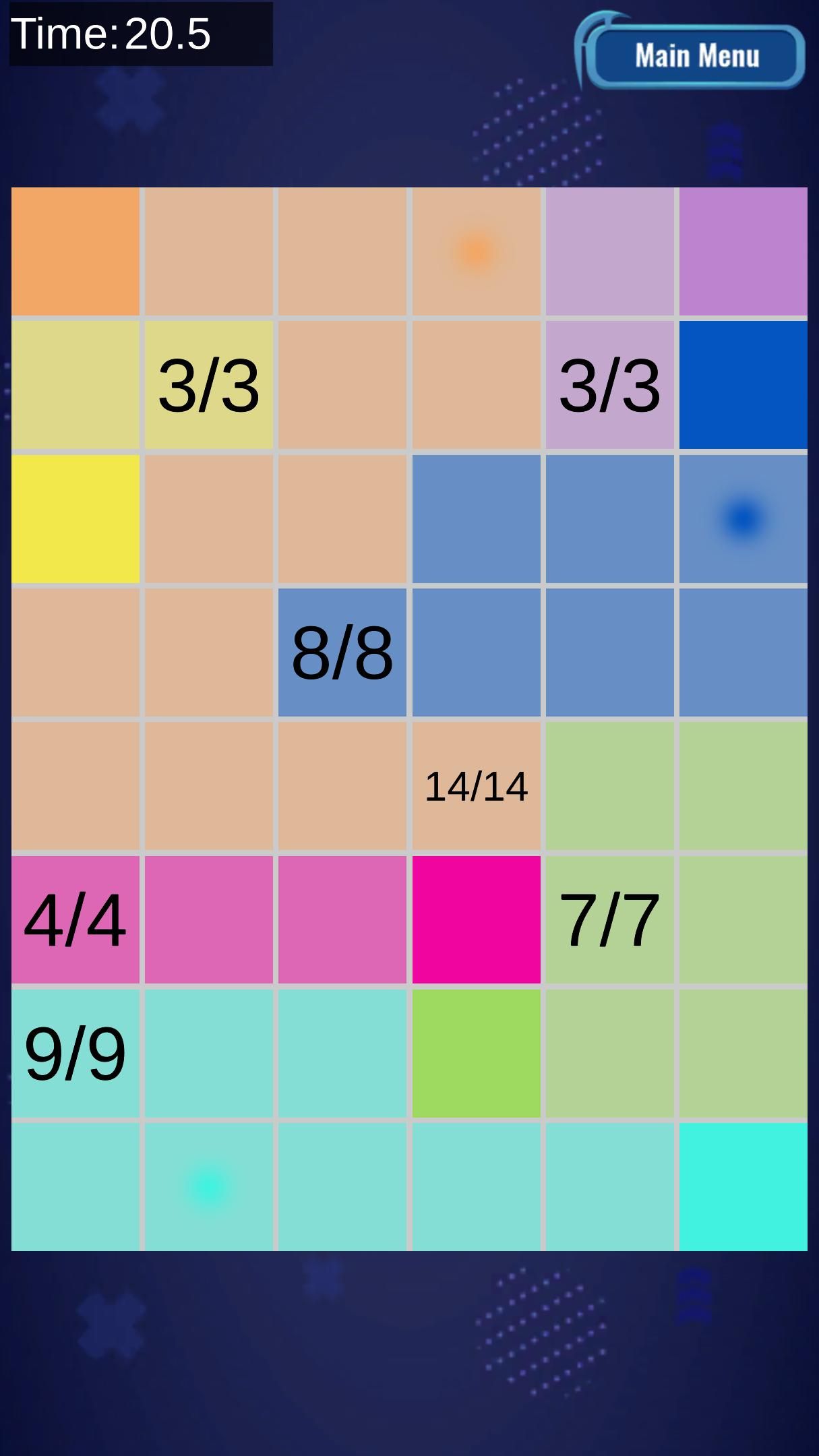Tap the 4/4 pink cell
819x1456 pixels.
75,919
